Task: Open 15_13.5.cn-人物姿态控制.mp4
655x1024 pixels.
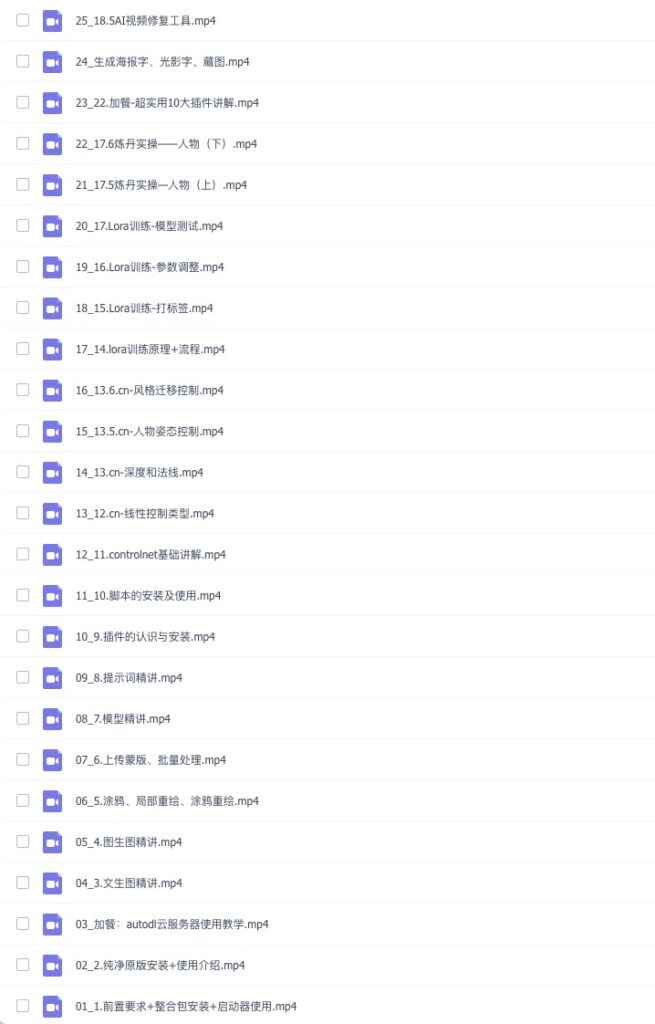Action: tap(149, 431)
